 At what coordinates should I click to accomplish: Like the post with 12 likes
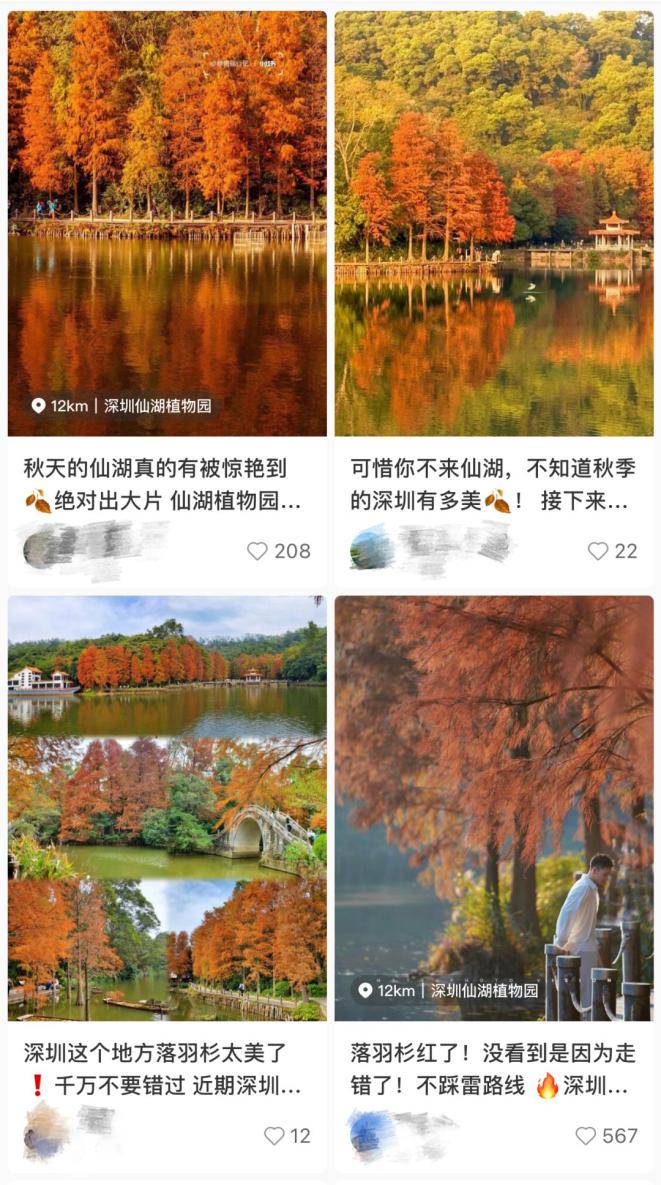(274, 1136)
